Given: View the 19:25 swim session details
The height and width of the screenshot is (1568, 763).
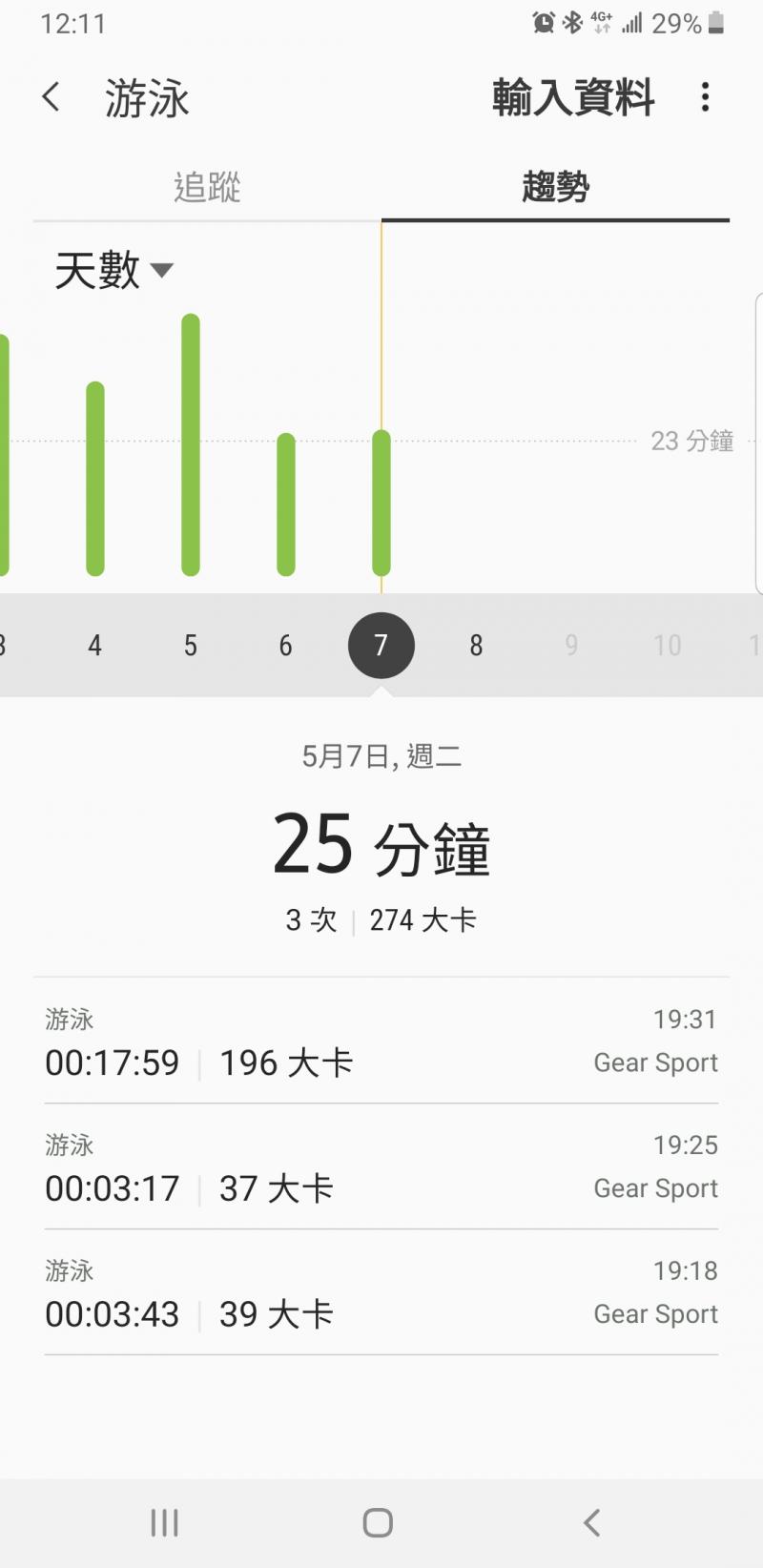Looking at the screenshot, I should pos(381,1167).
